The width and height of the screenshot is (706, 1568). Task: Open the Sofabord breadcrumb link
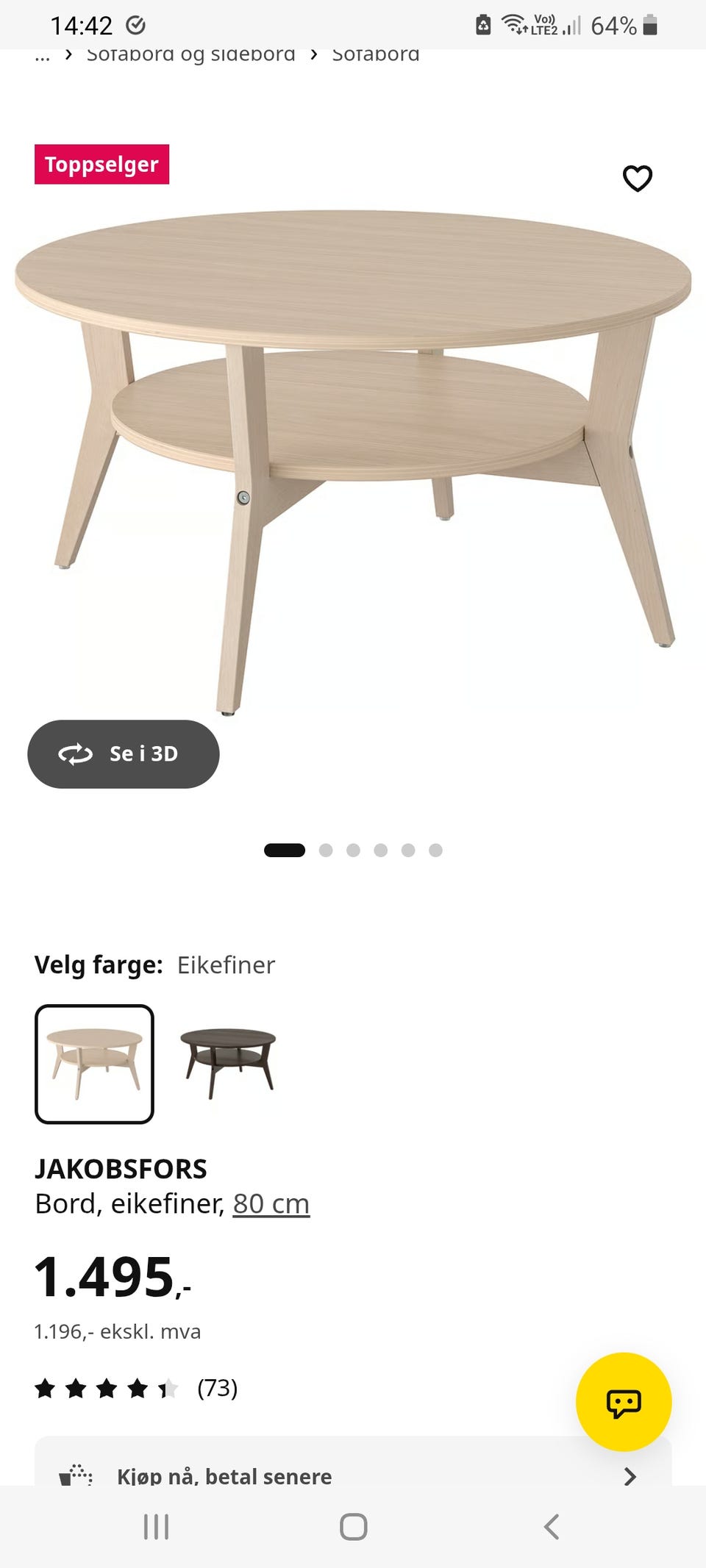(x=376, y=54)
